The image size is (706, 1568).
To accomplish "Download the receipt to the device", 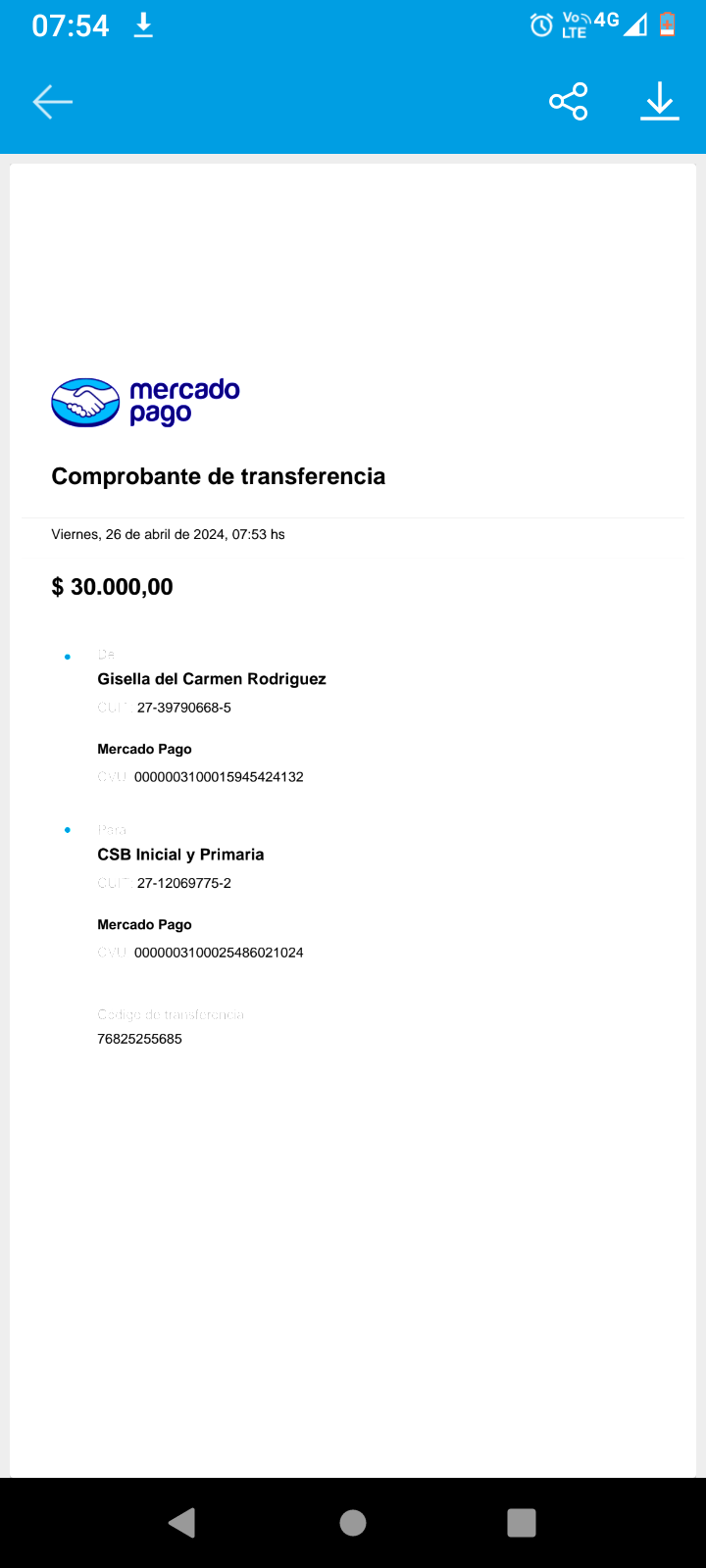I will [660, 102].
